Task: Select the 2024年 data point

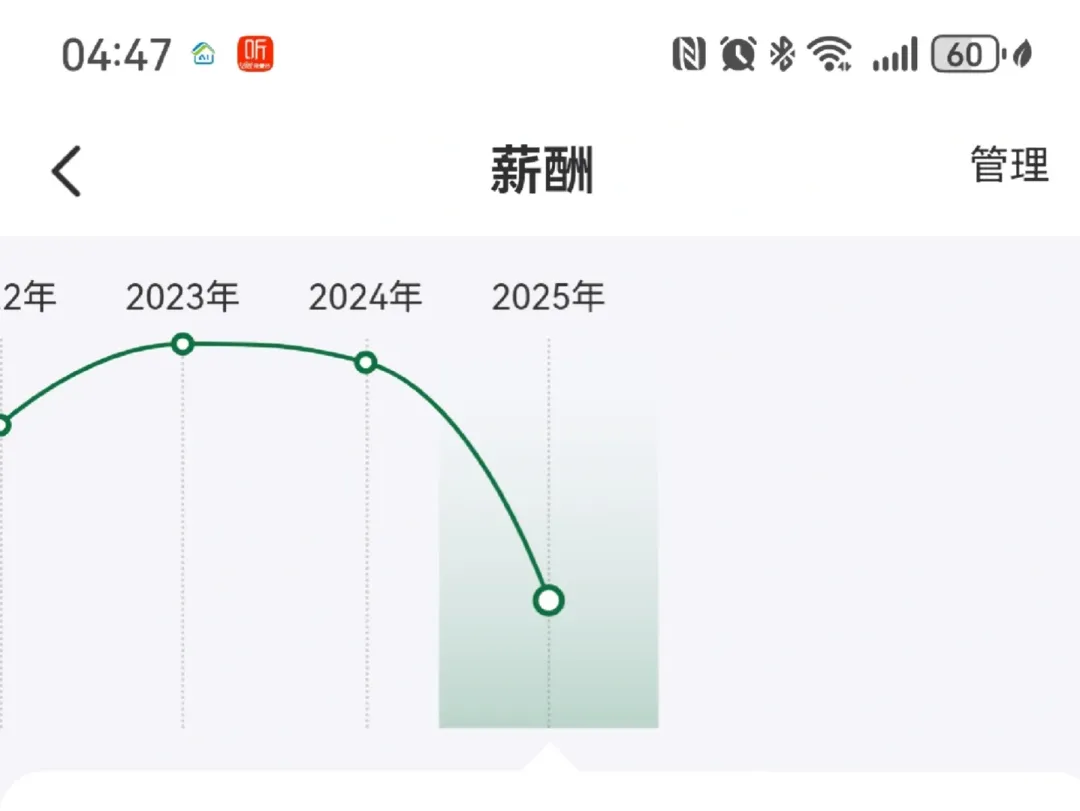Action: pos(366,362)
